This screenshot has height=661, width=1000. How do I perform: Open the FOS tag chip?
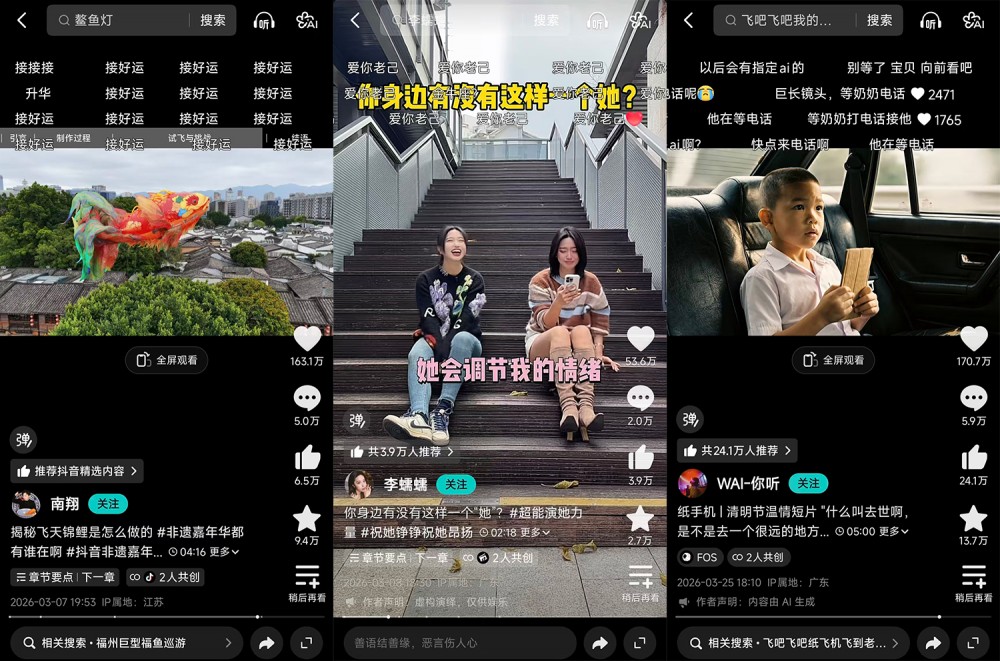(x=699, y=557)
